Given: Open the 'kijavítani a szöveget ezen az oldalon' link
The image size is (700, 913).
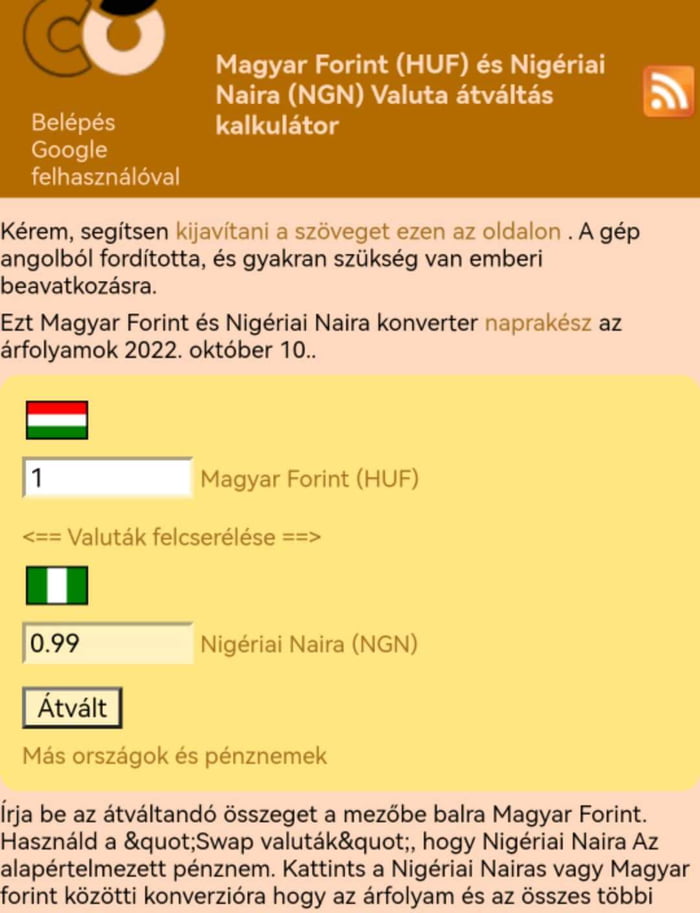Looking at the screenshot, I should point(368,231).
